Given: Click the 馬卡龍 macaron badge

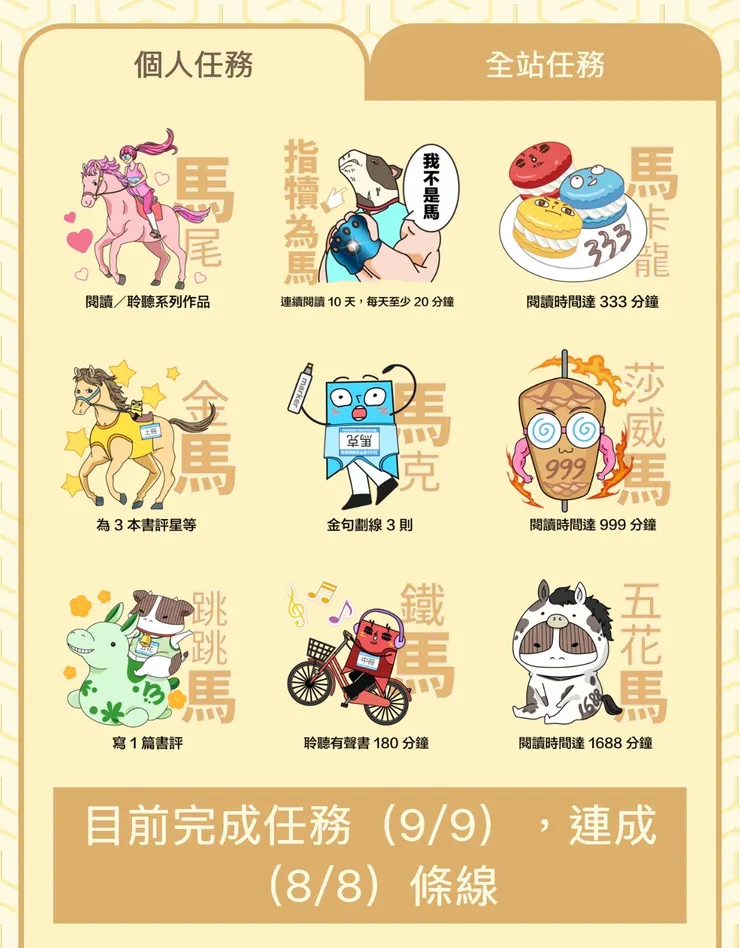Looking at the screenshot, I should point(590,210).
